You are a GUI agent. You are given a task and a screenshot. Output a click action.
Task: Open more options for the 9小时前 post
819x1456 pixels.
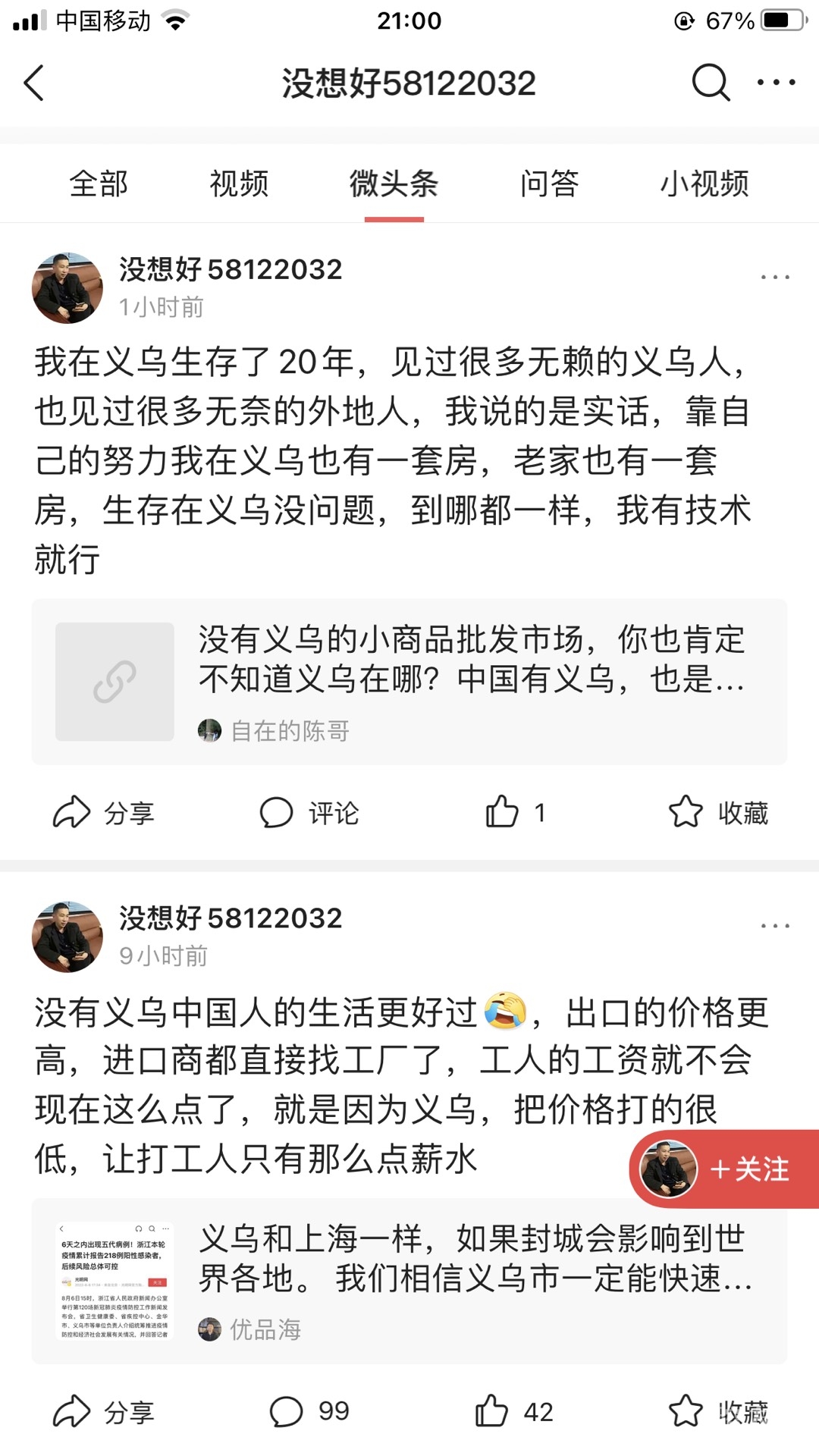(x=775, y=927)
